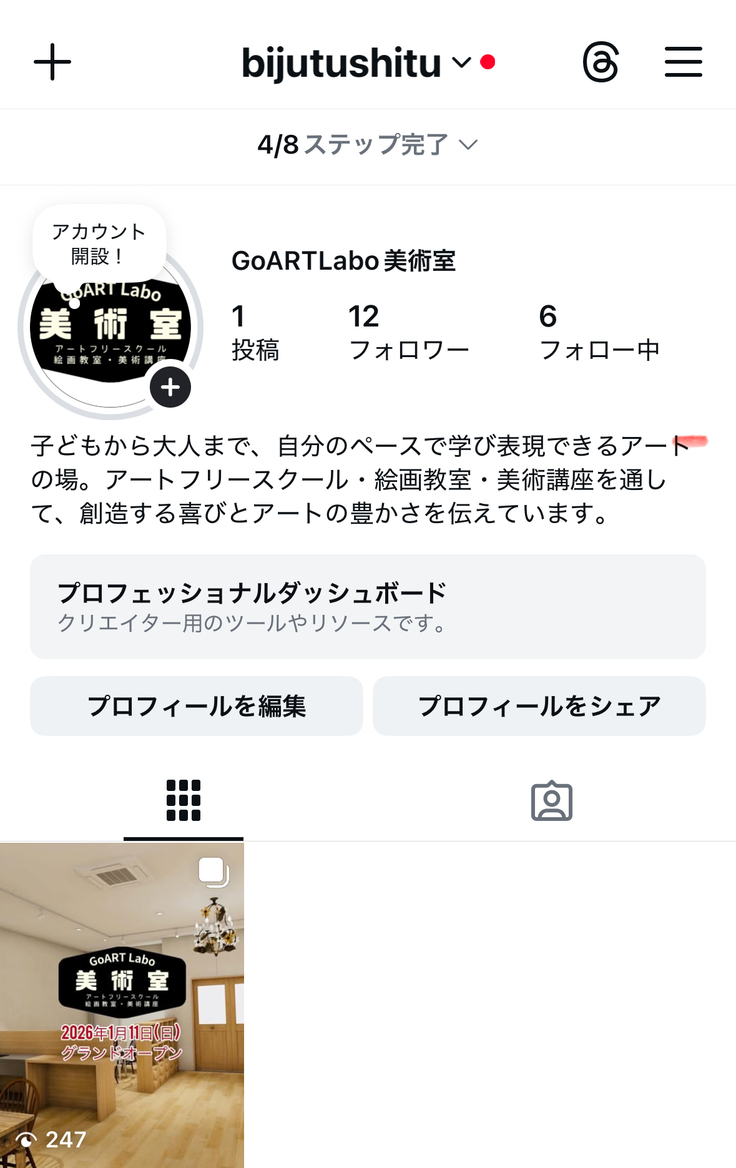The width and height of the screenshot is (736, 1168).
Task: Open the hamburger menu
Action: [x=683, y=63]
